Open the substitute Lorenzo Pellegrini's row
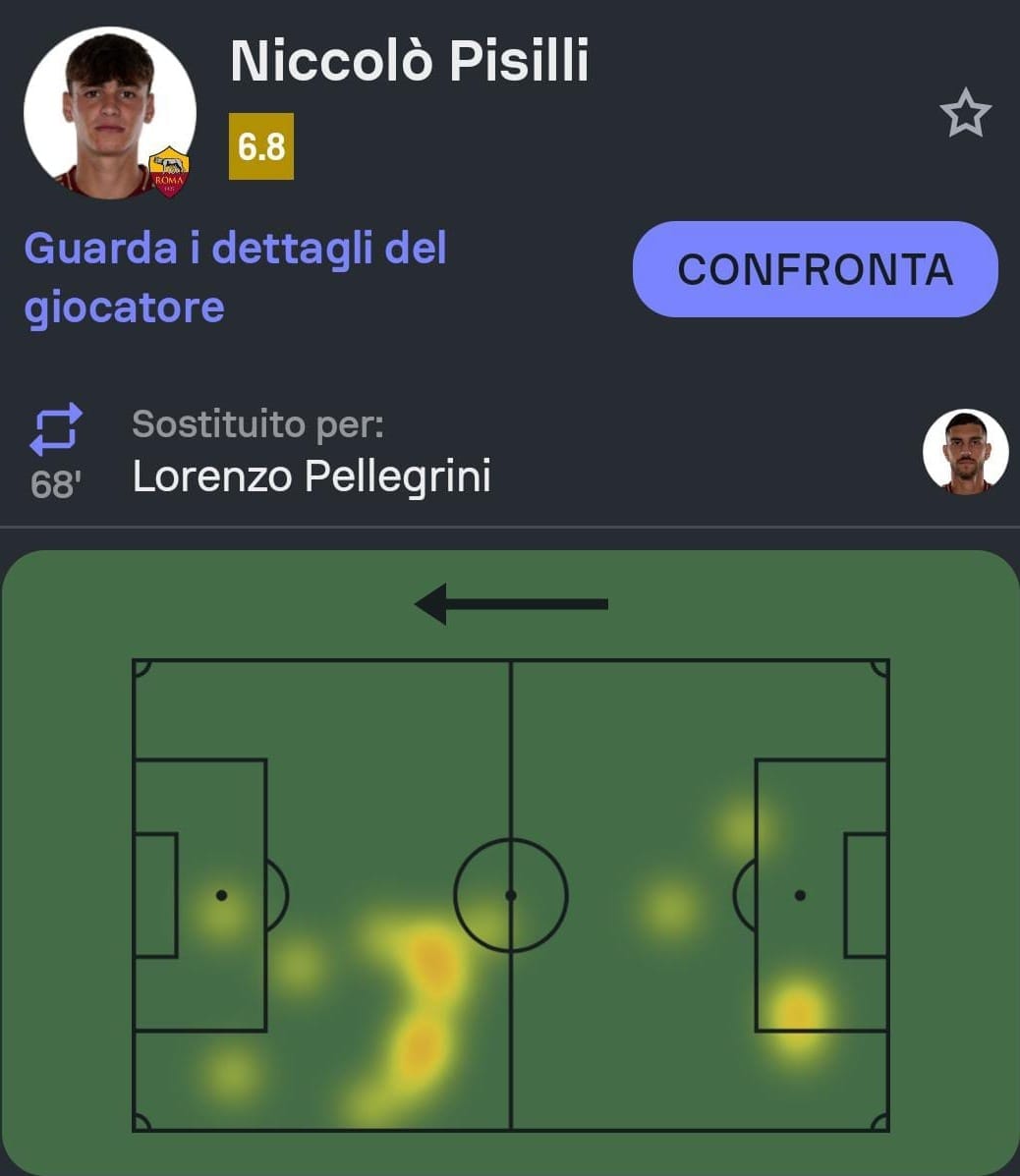Screen dimensions: 1020x1176 pyautogui.click(x=312, y=476)
